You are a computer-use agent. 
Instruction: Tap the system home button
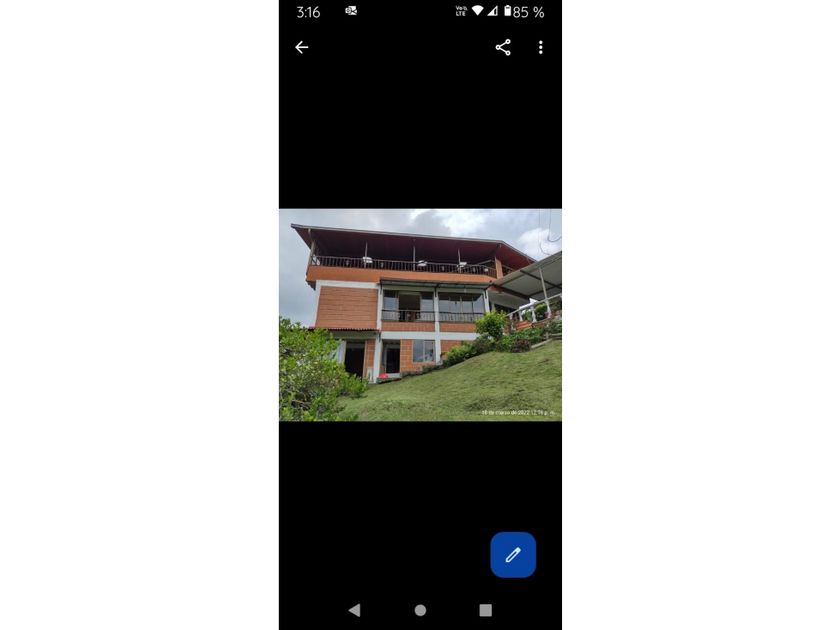click(x=420, y=610)
